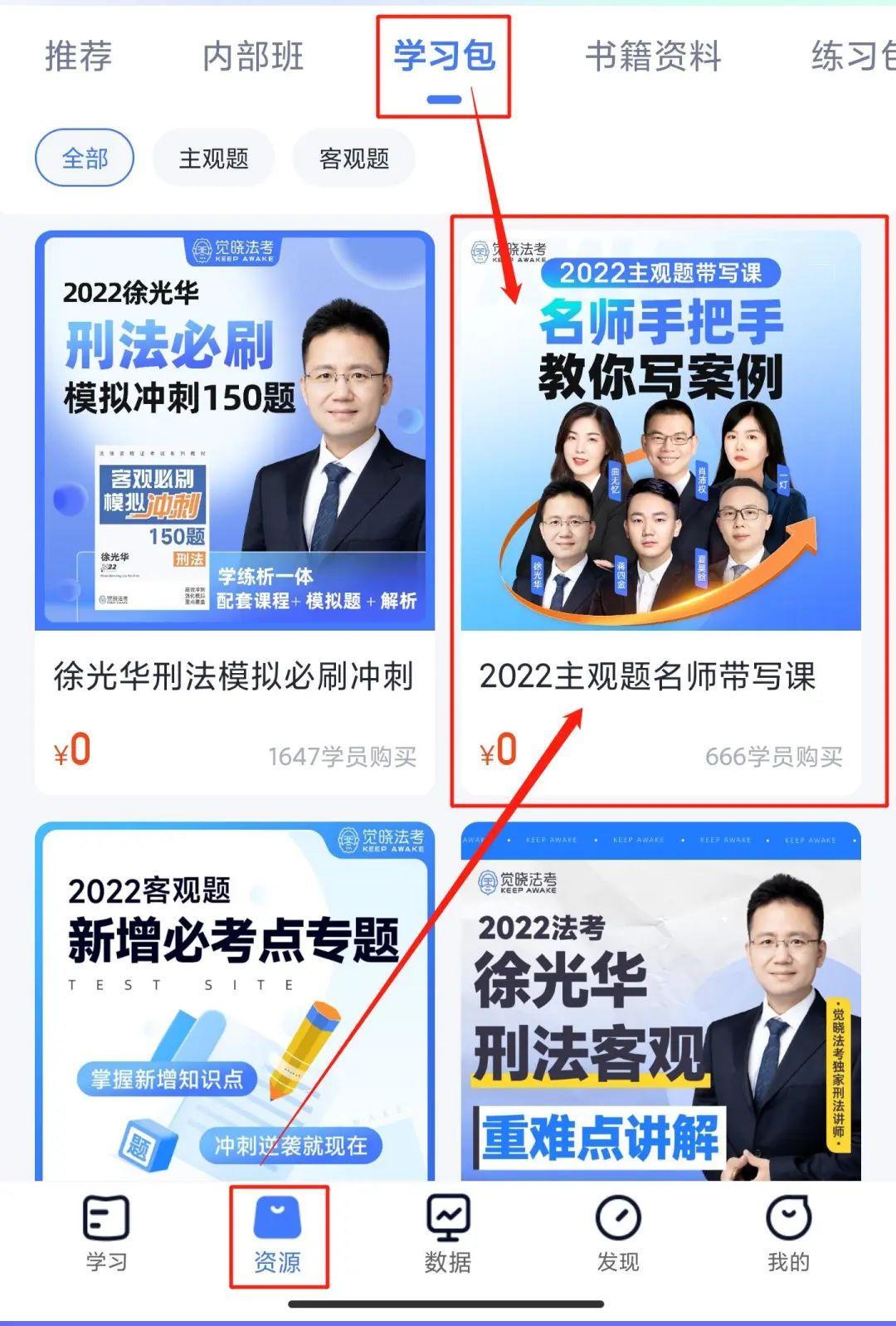The image size is (896, 1326).
Task: Select the 学习包 tab
Action: coord(444,56)
